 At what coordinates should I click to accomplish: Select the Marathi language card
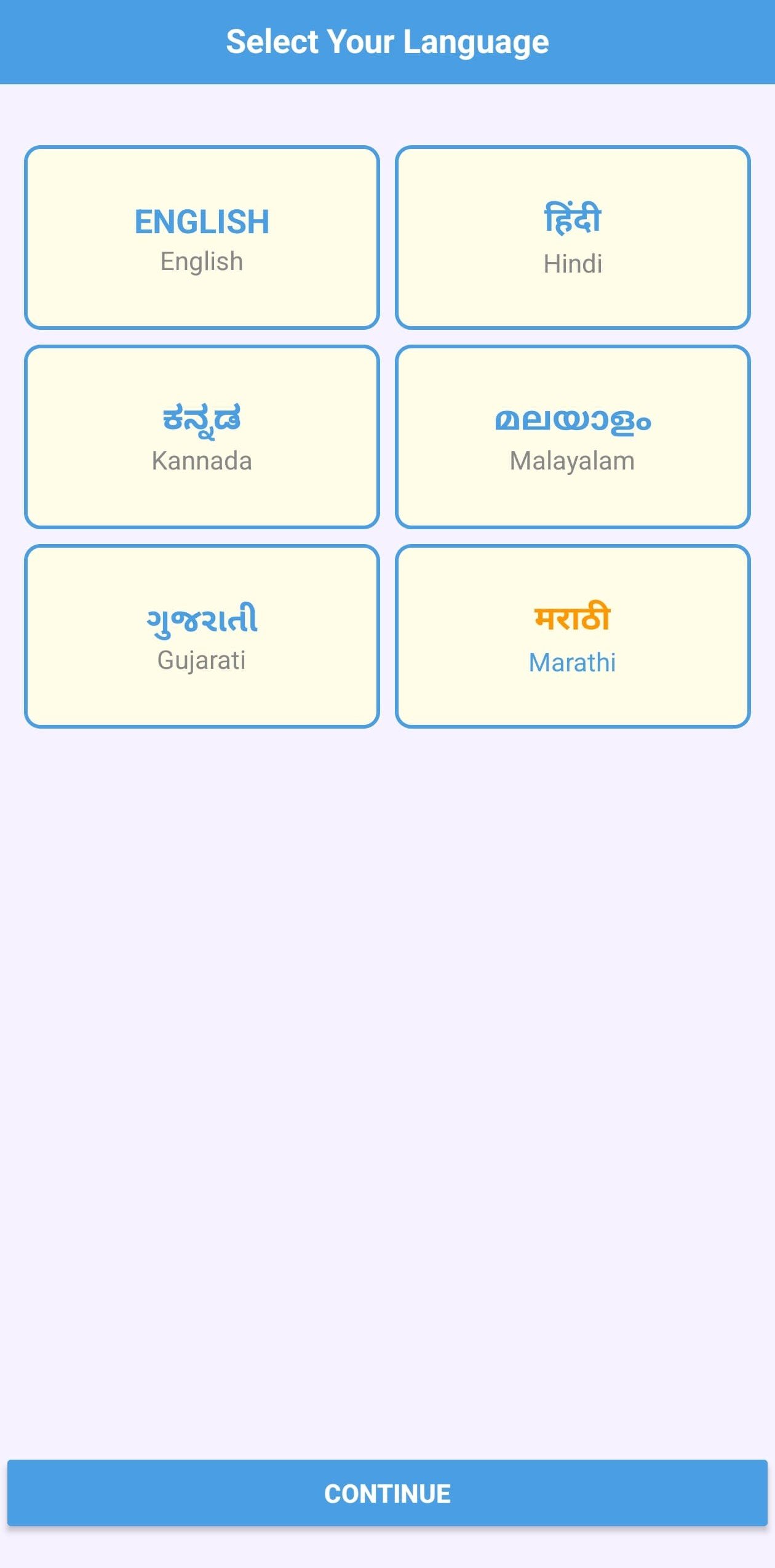[x=572, y=637]
